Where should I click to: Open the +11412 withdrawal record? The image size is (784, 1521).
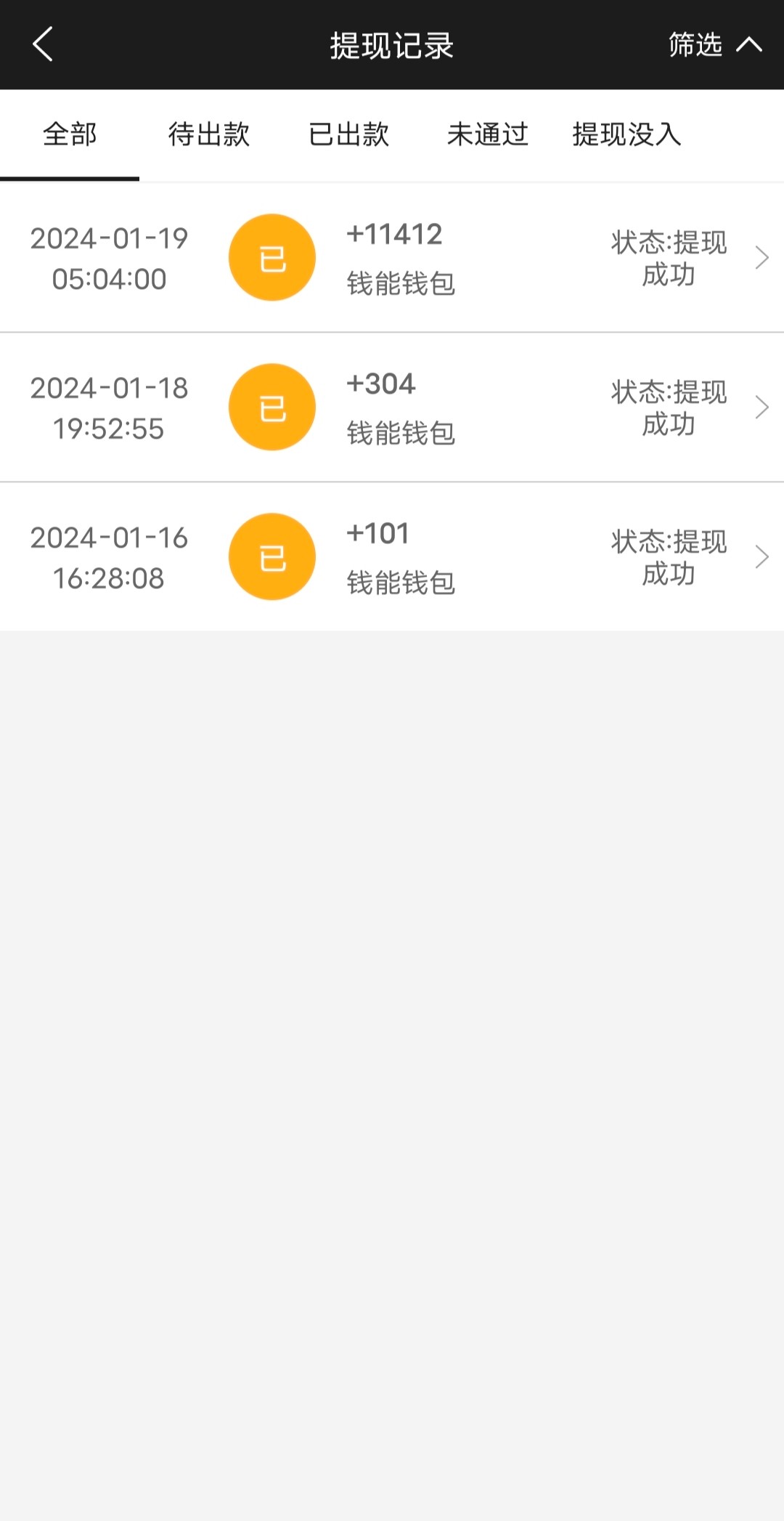pyautogui.click(x=392, y=258)
